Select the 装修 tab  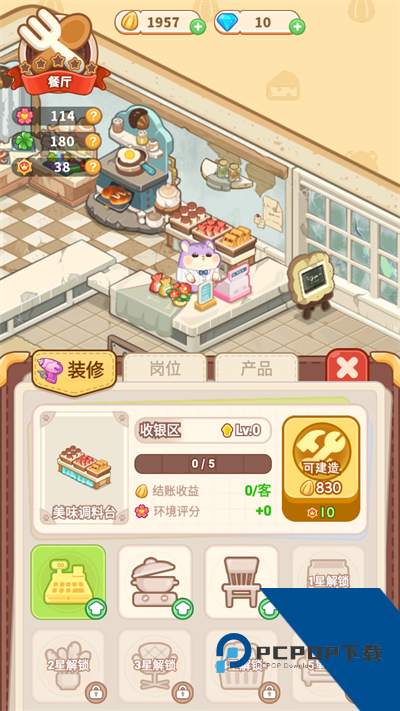tap(74, 371)
